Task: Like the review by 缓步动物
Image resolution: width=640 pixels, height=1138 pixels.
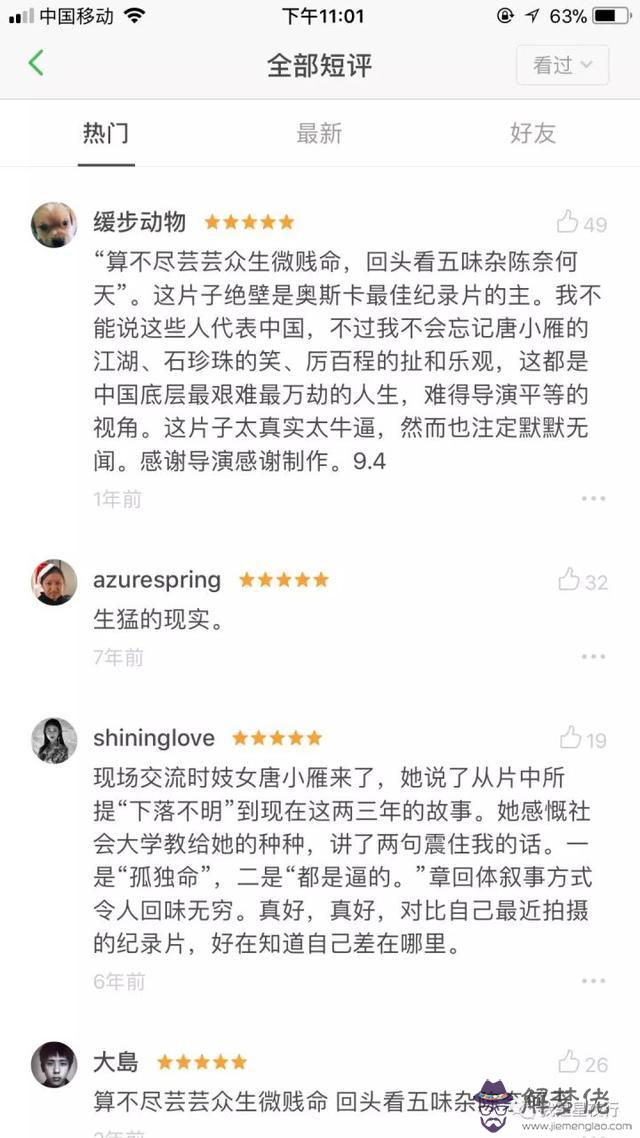Action: click(569, 222)
